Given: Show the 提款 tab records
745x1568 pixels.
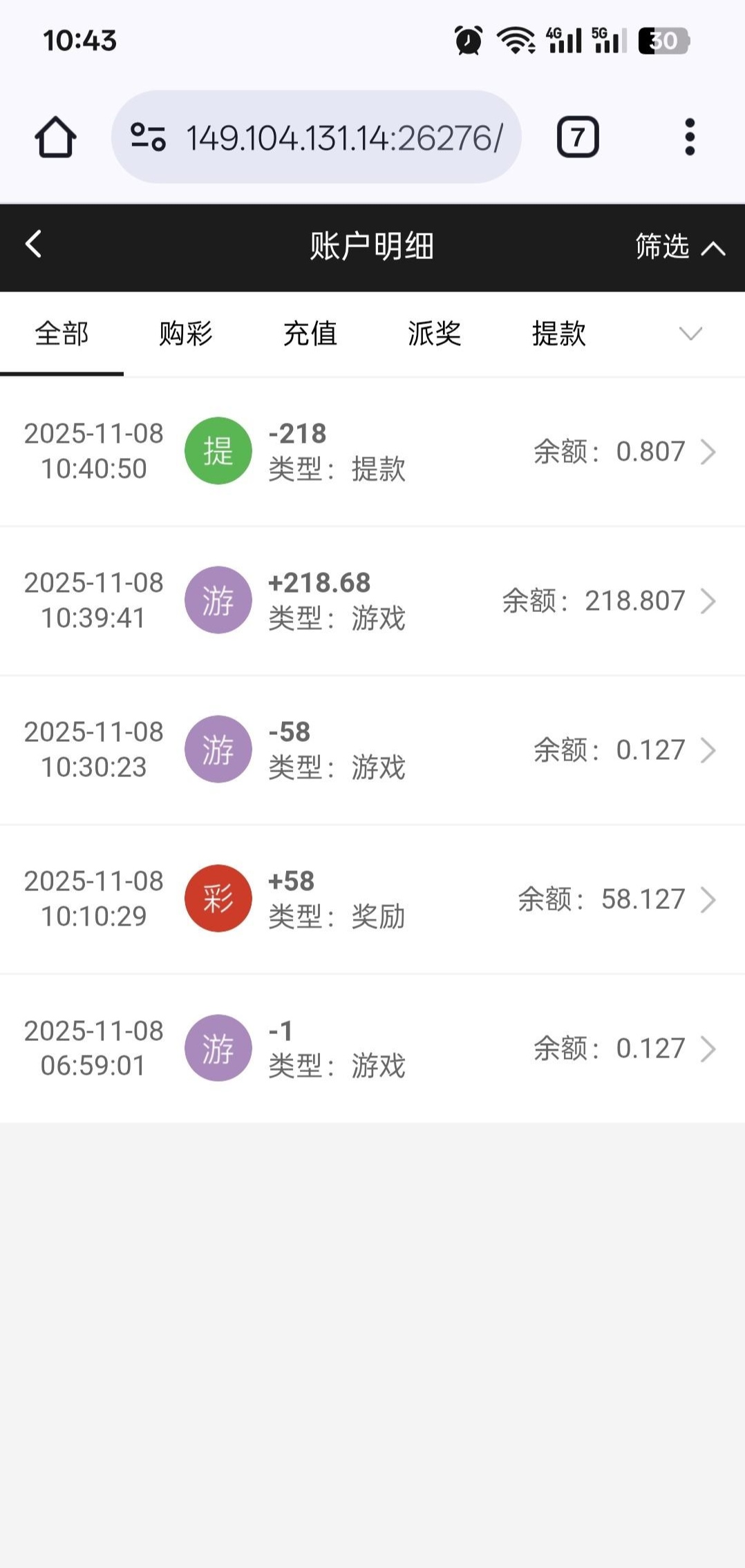Looking at the screenshot, I should 558,334.
